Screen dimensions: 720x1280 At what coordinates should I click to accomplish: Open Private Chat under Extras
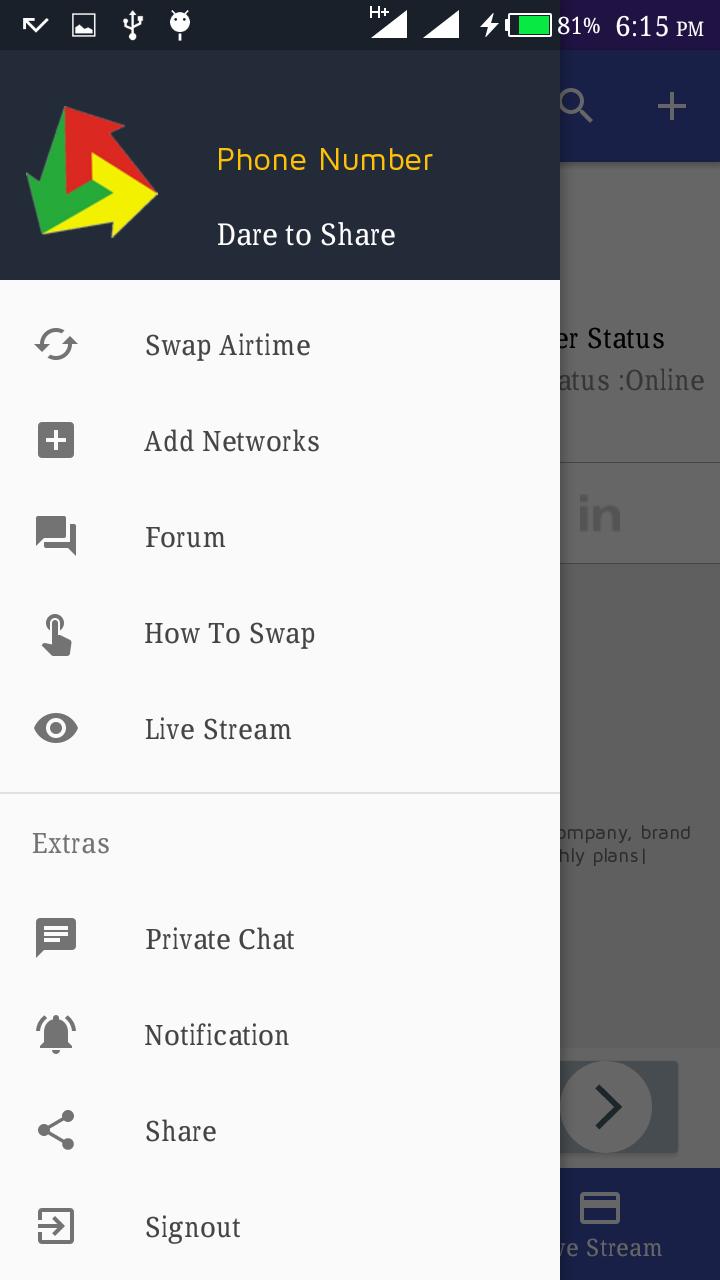[219, 939]
